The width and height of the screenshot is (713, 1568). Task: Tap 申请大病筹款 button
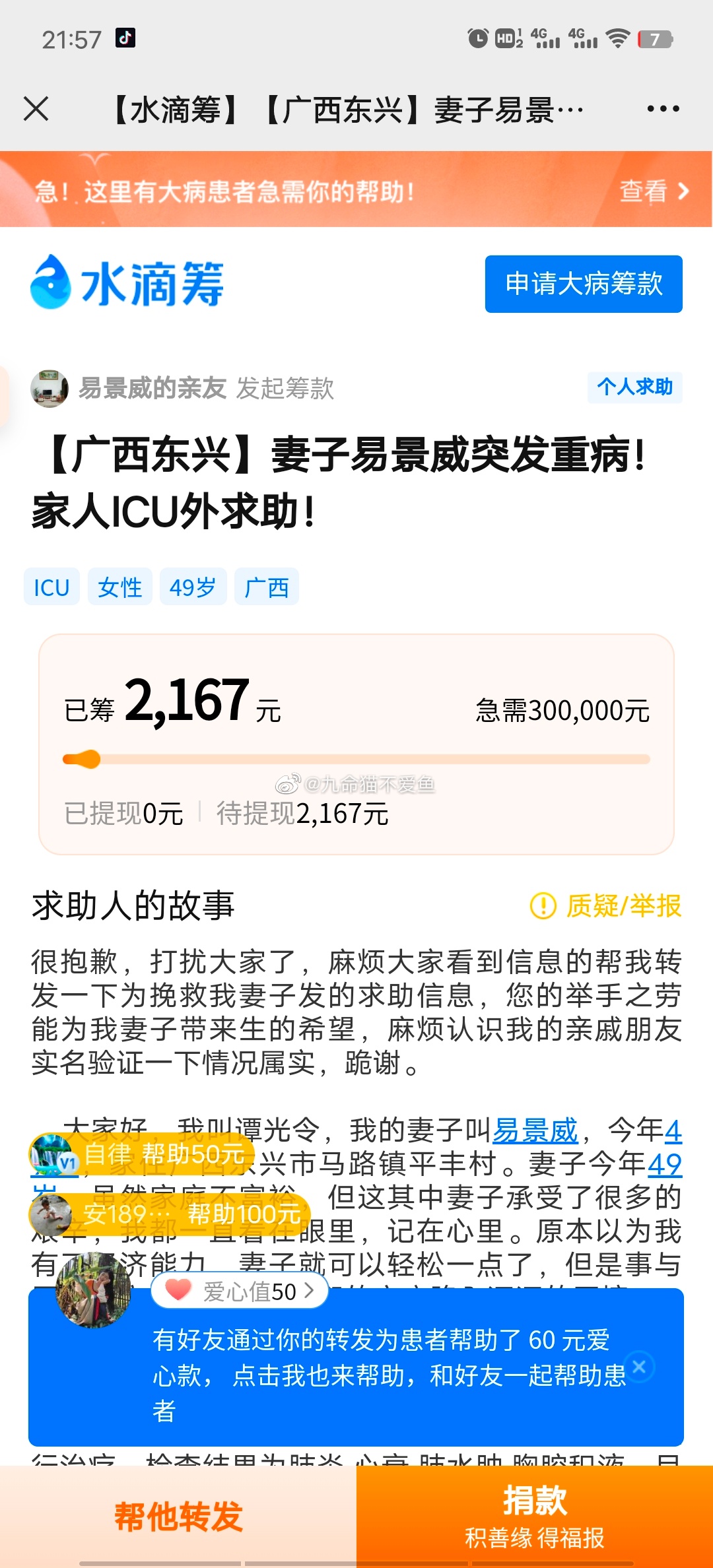point(584,284)
